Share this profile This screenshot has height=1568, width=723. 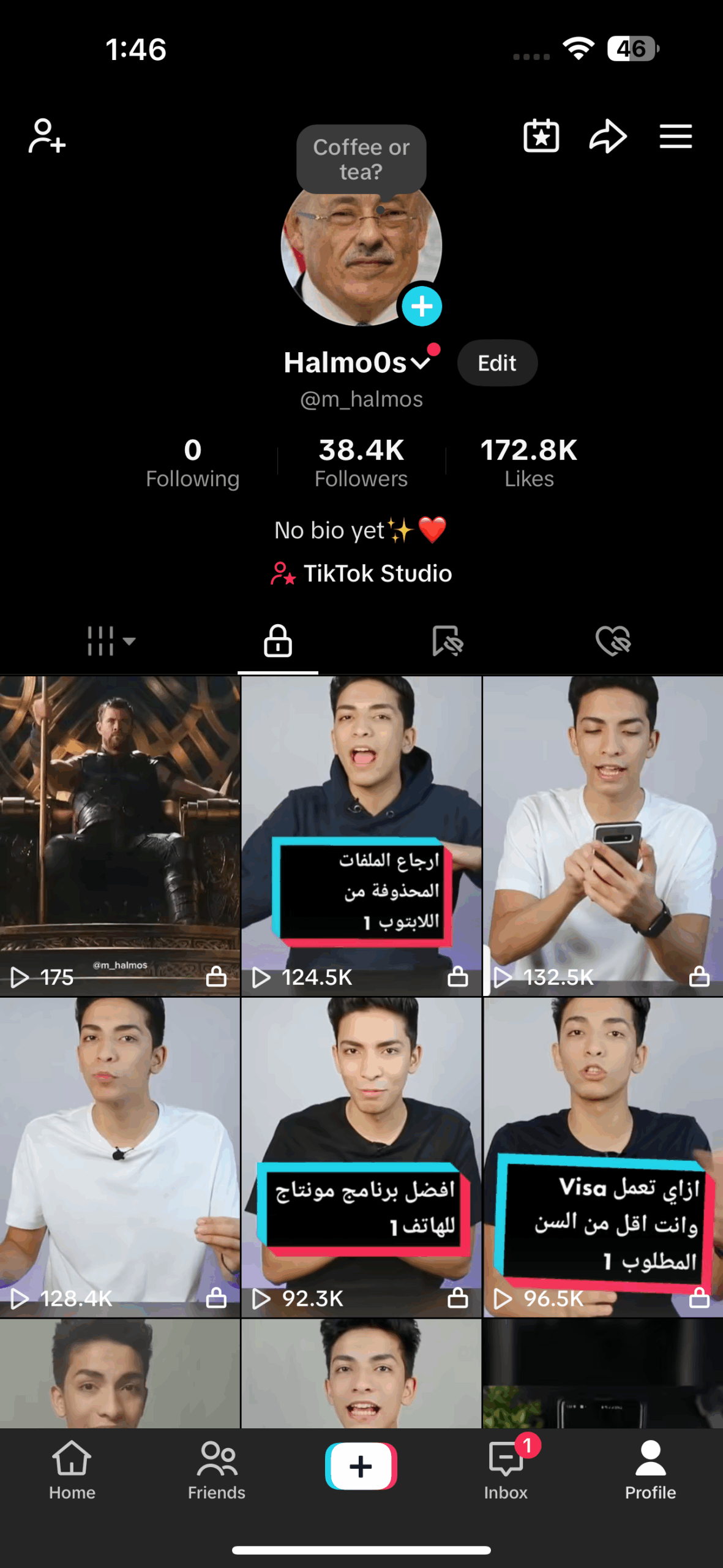tap(607, 136)
